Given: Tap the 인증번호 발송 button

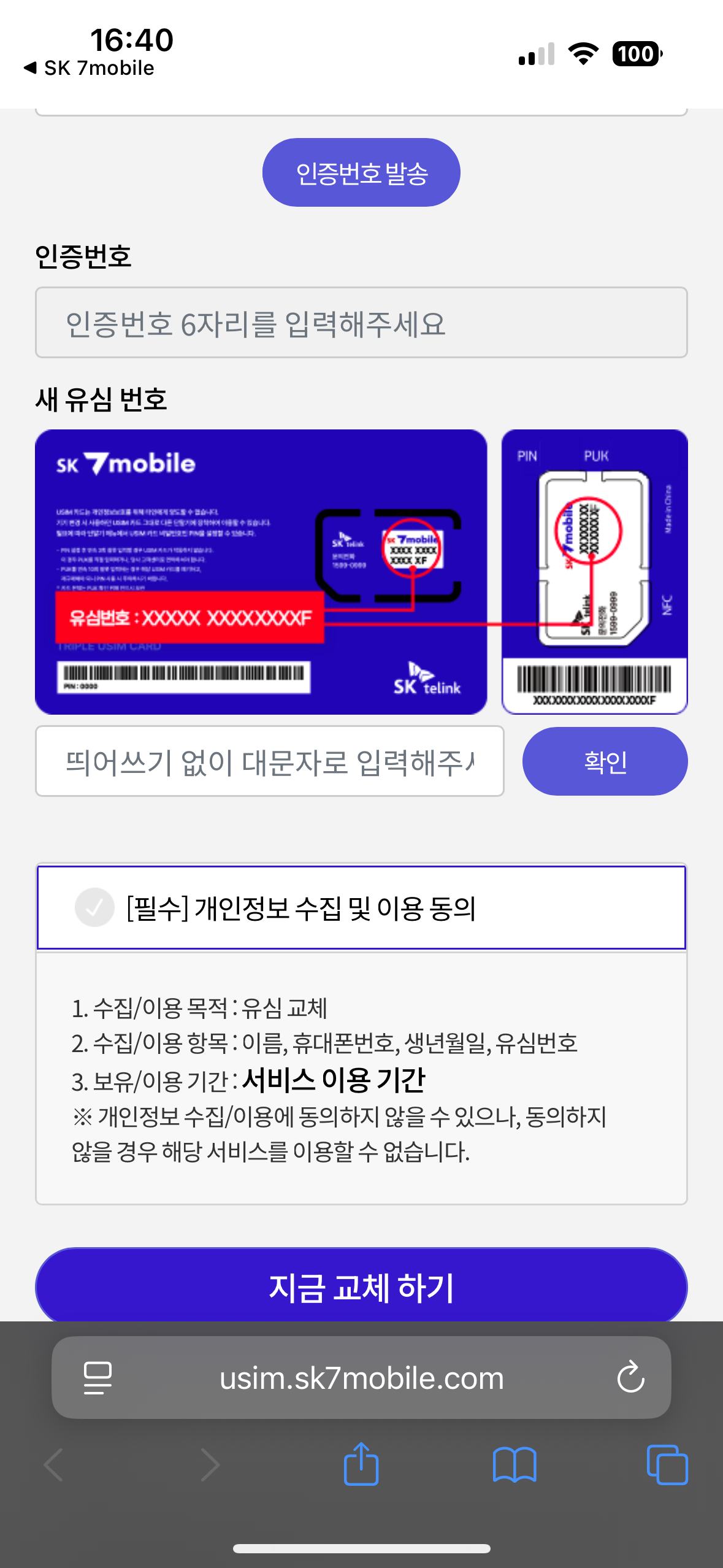Looking at the screenshot, I should coord(361,172).
